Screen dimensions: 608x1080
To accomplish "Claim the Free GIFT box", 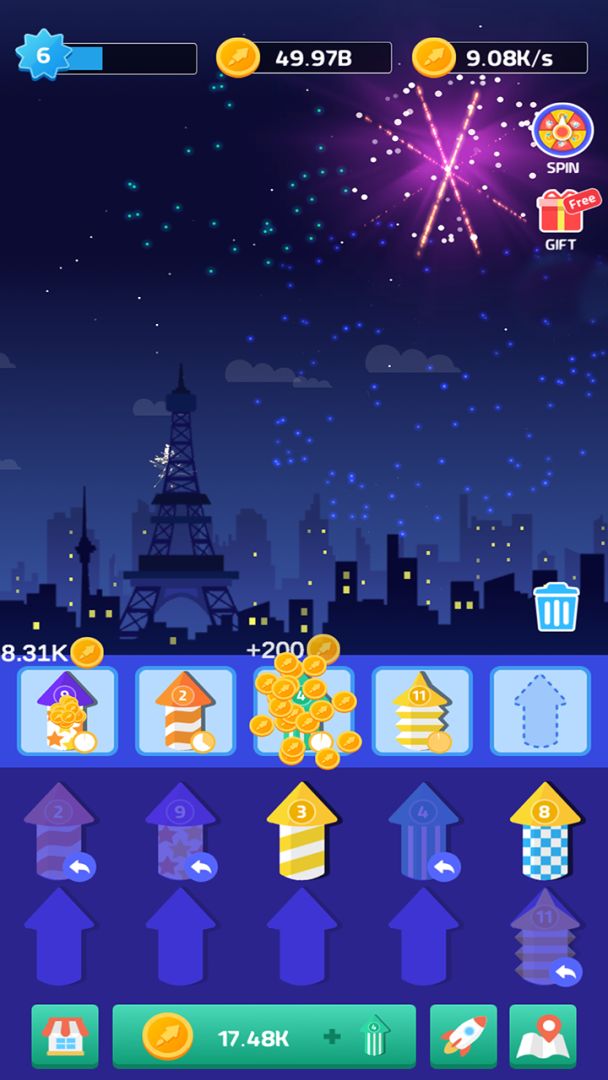I will tap(563, 214).
